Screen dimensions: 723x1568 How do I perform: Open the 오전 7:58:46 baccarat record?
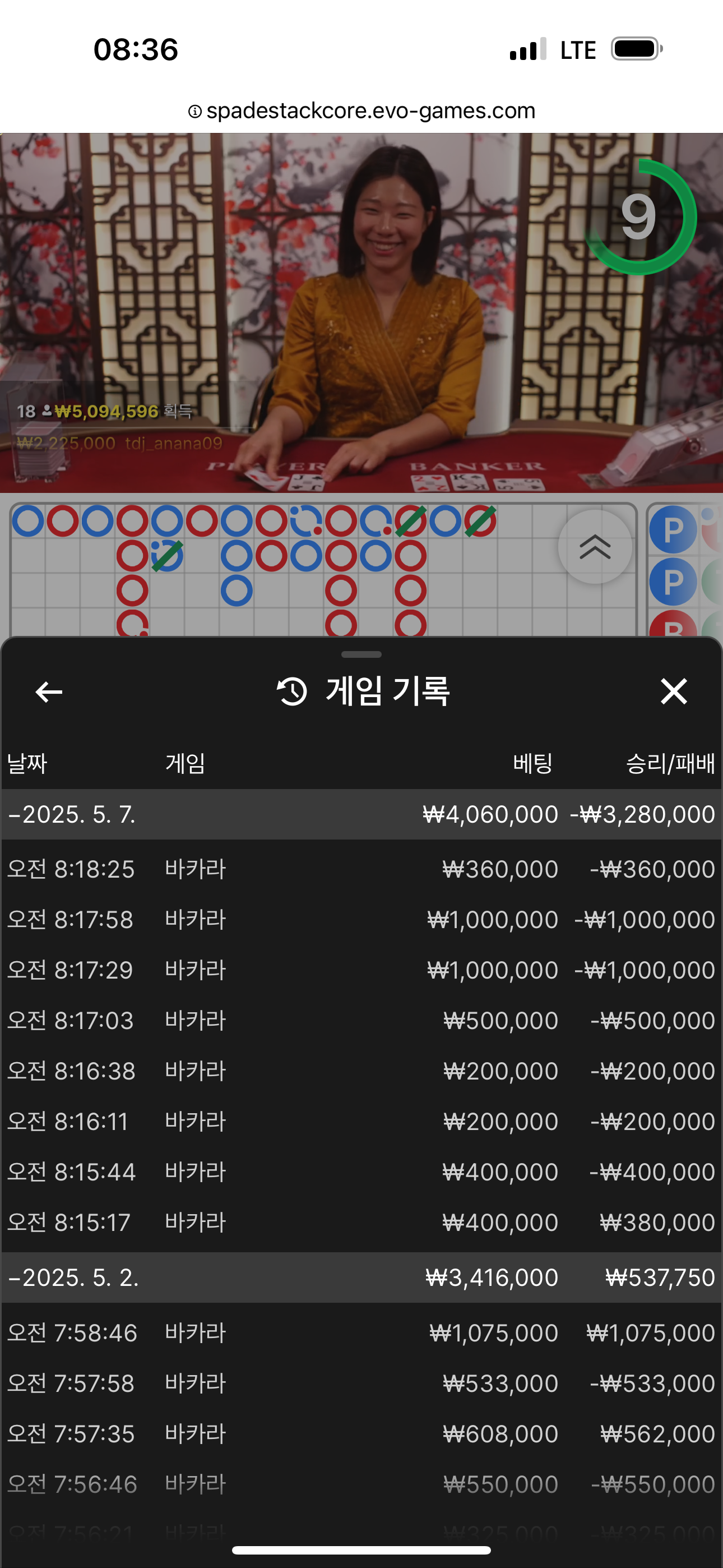pyautogui.click(x=361, y=1333)
